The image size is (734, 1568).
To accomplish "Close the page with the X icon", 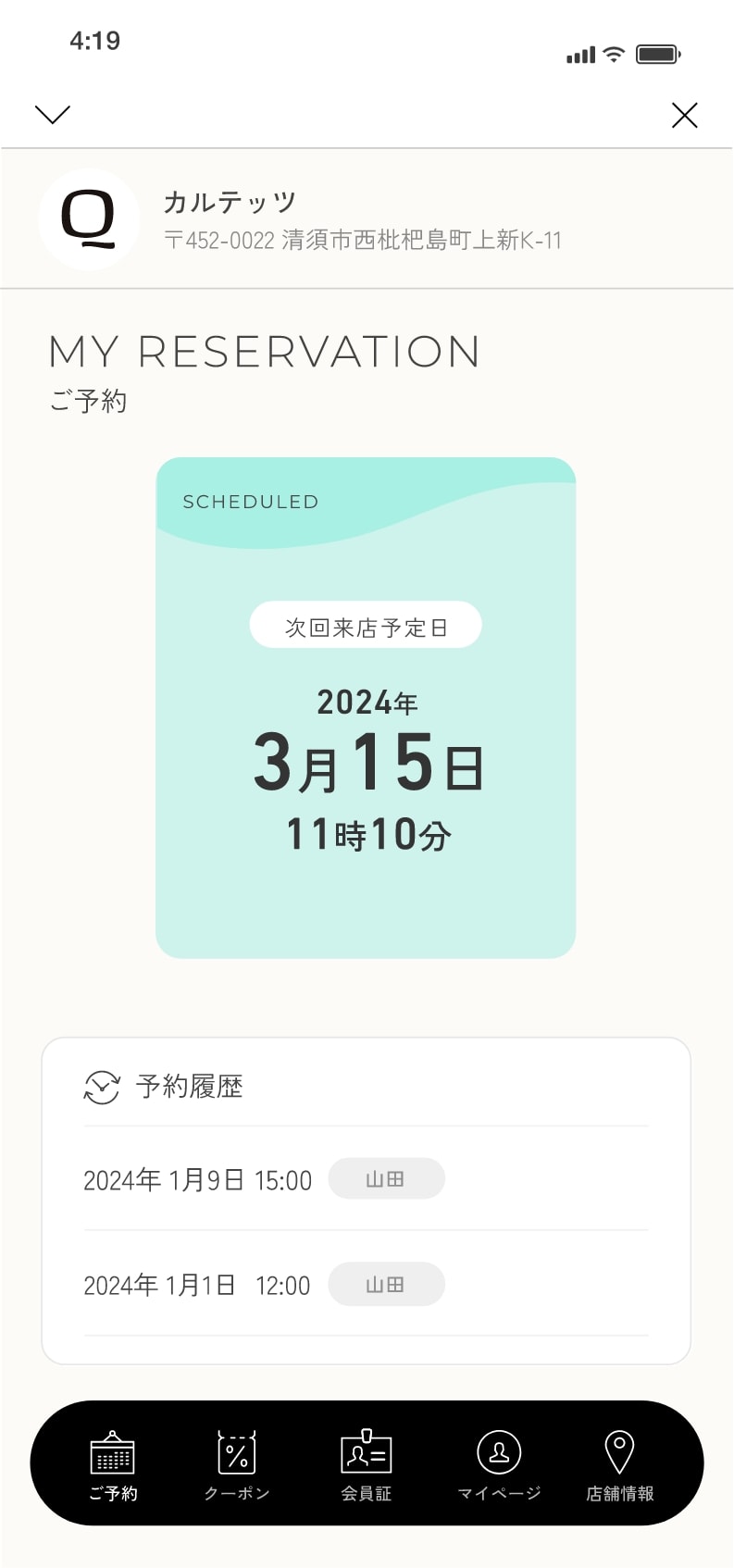I will click(x=684, y=115).
